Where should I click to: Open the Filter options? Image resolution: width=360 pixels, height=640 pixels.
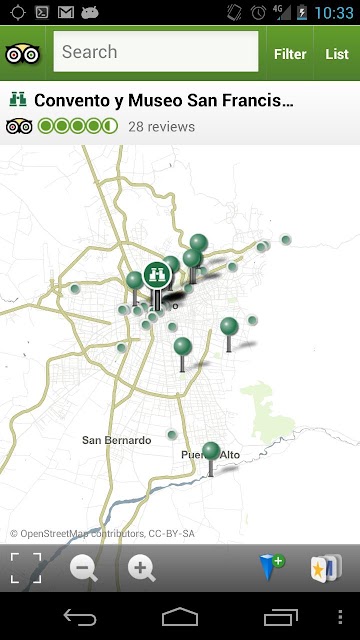(x=290, y=54)
